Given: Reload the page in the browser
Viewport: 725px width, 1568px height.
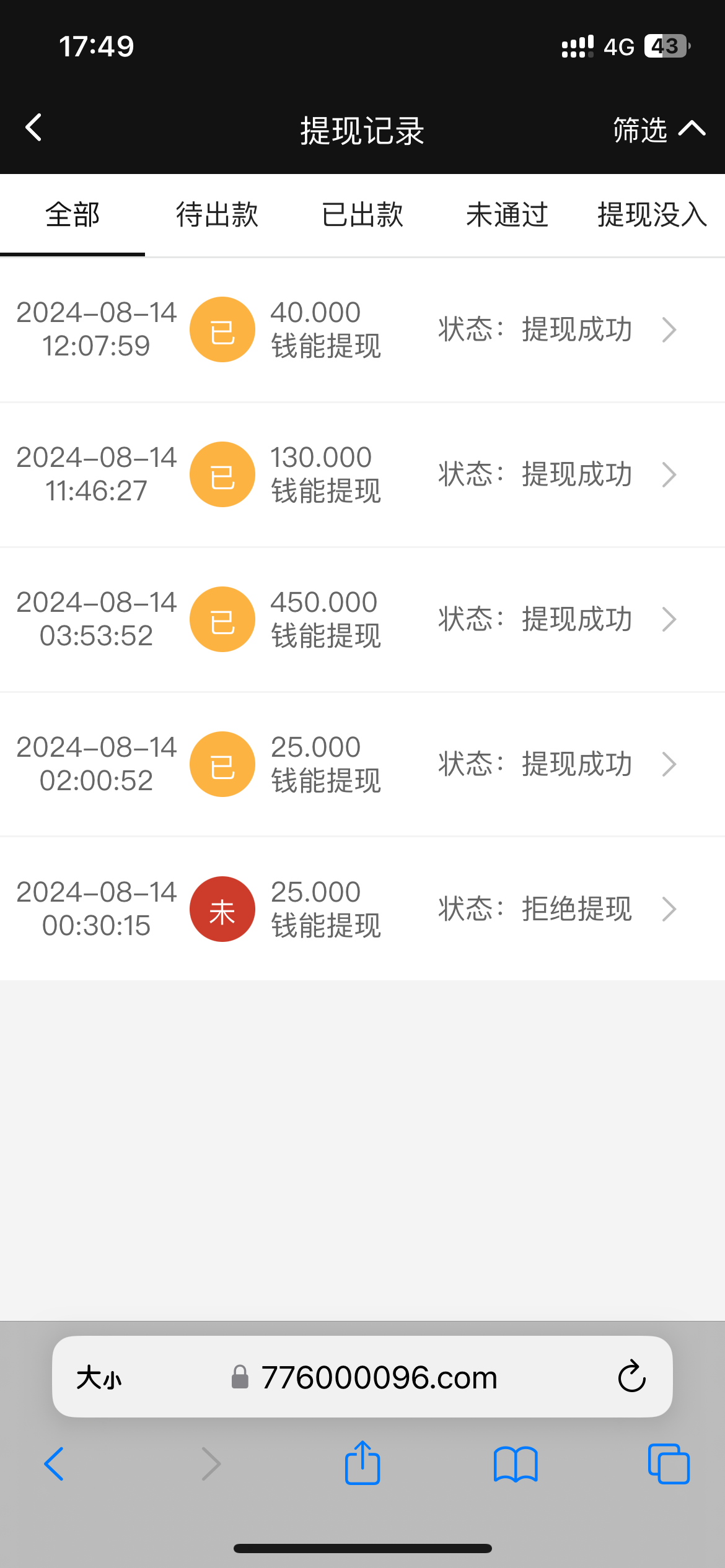Looking at the screenshot, I should pos(631,1377).
